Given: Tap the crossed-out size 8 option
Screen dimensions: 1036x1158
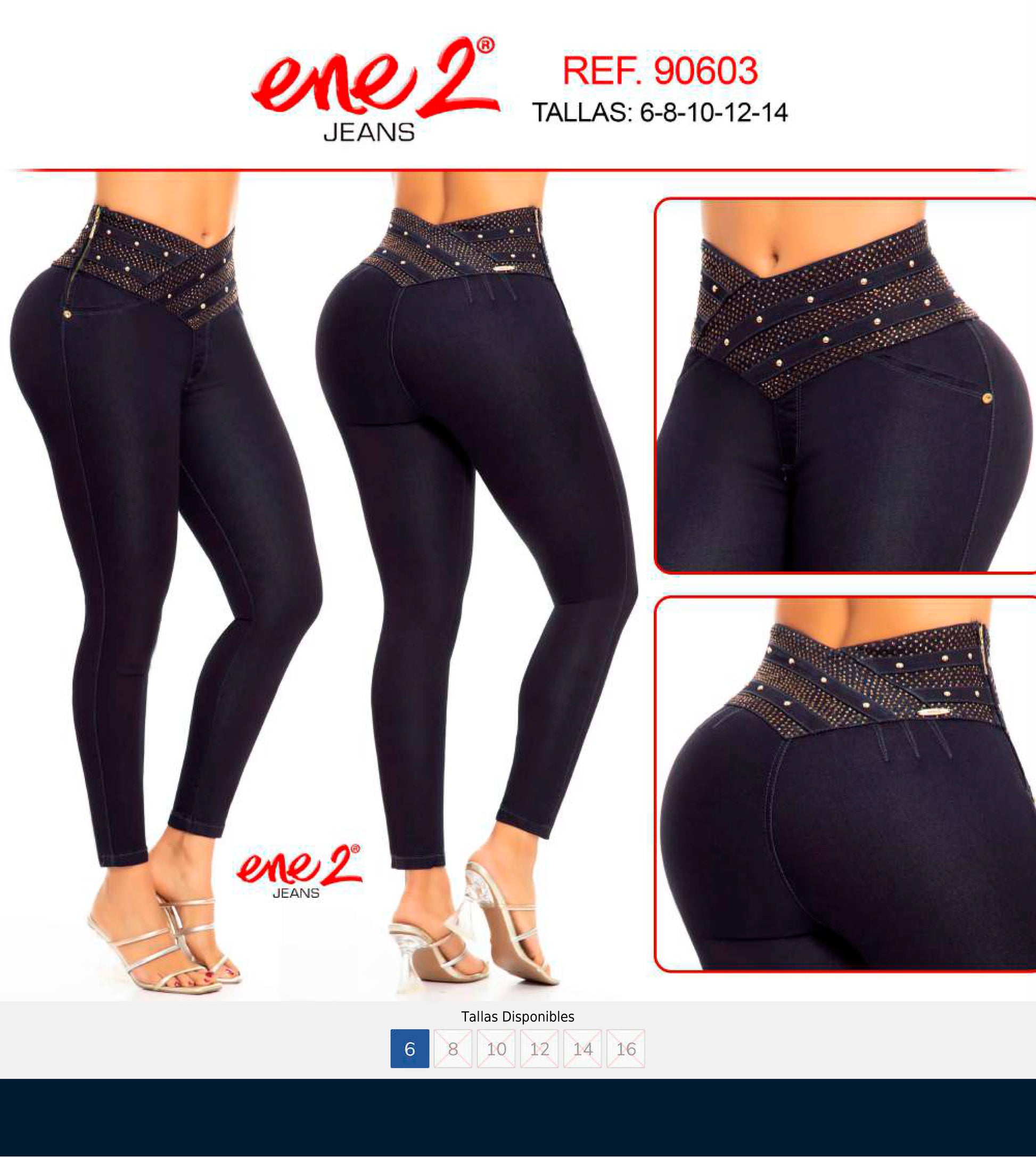Looking at the screenshot, I should (x=453, y=1049).
